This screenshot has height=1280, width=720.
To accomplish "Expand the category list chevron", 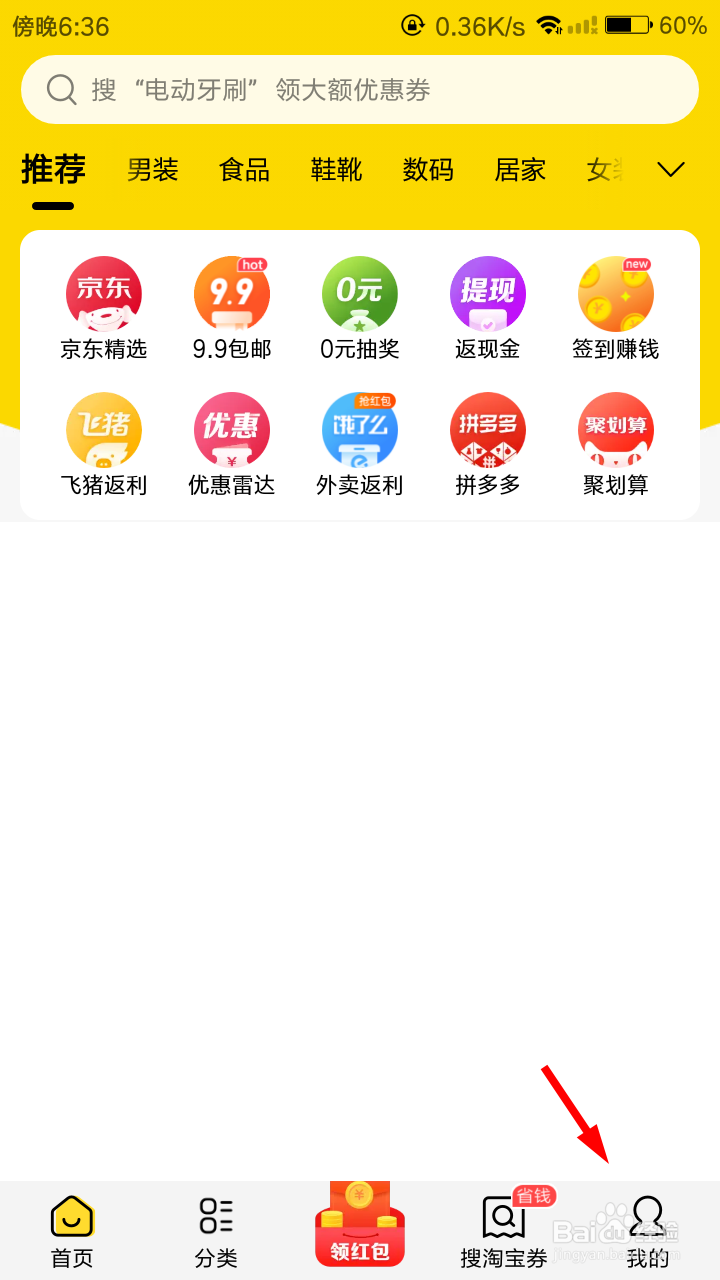I will pyautogui.click(x=671, y=170).
